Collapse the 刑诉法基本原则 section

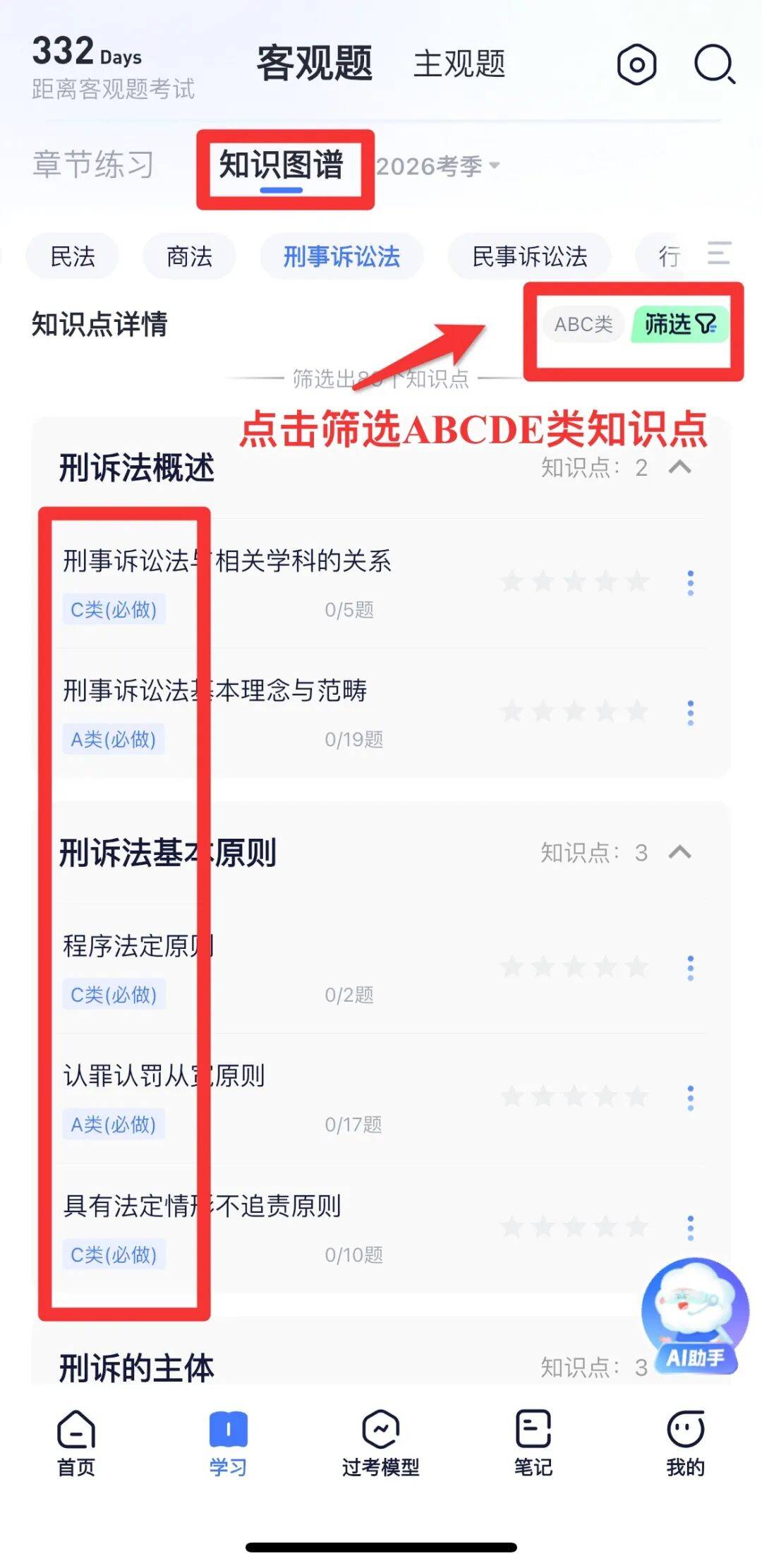[679, 852]
